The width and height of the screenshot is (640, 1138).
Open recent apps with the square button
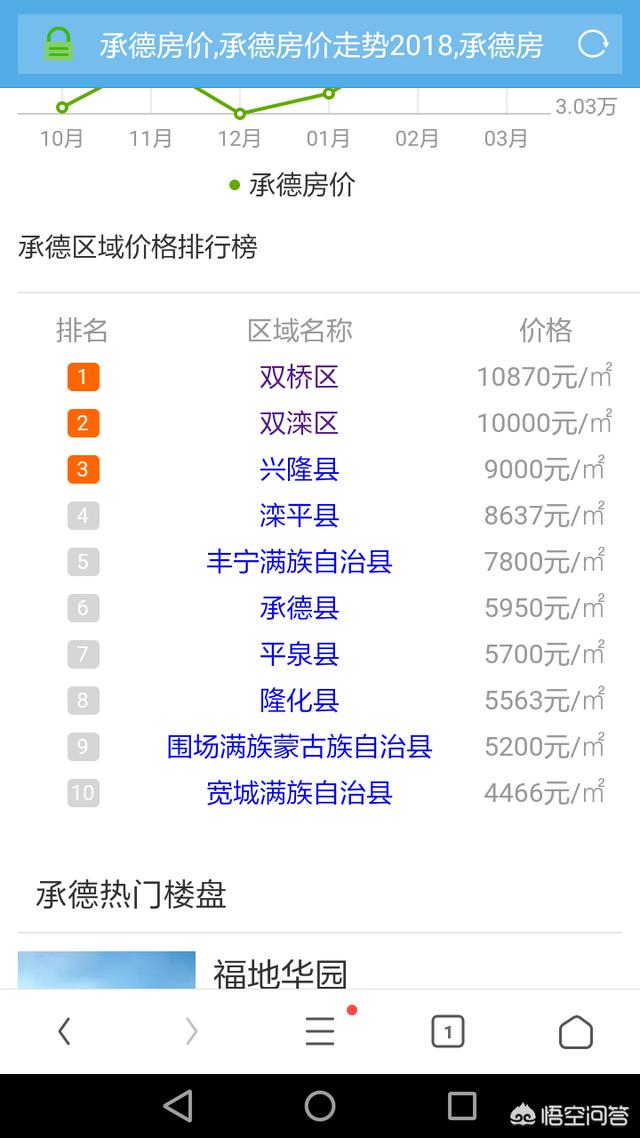462,1106
